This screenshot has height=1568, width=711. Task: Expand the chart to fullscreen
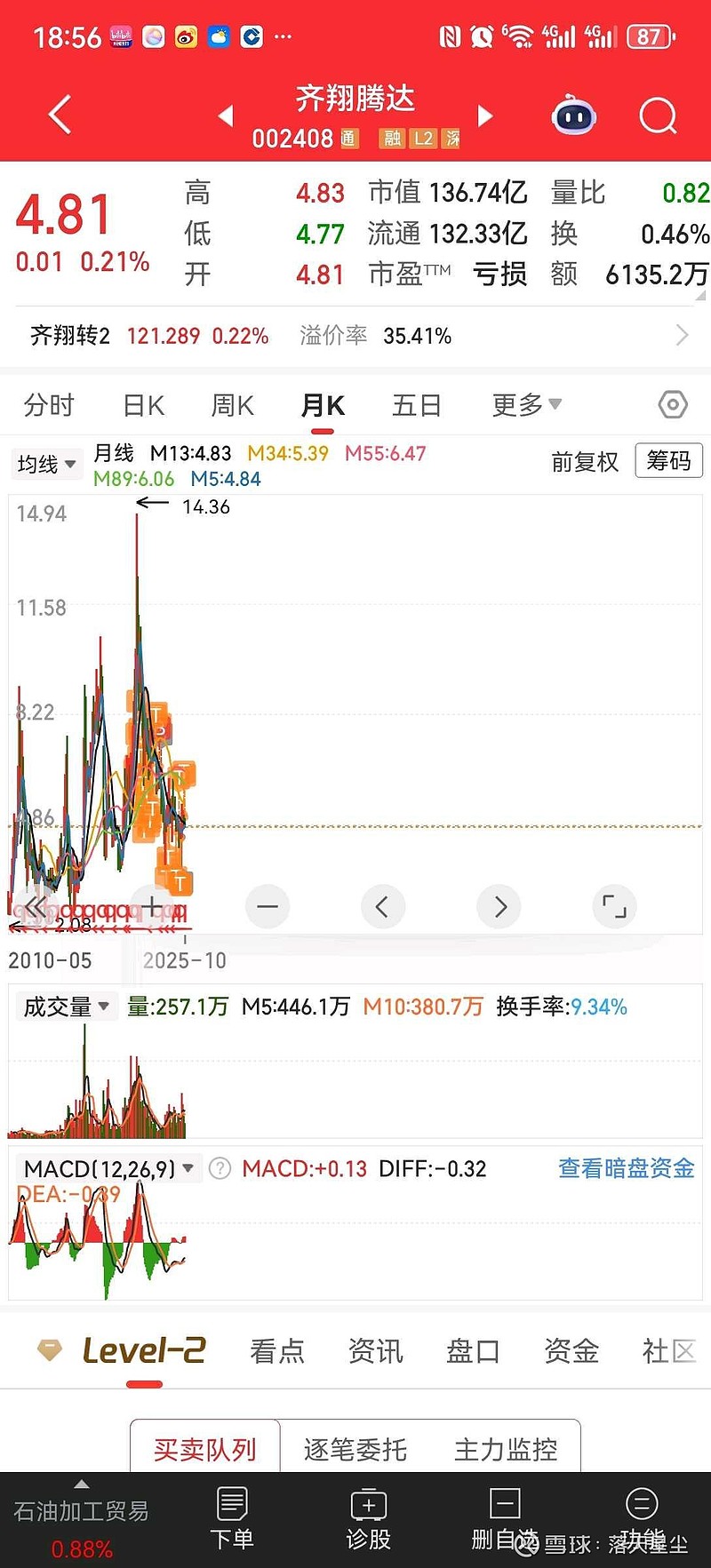click(614, 907)
